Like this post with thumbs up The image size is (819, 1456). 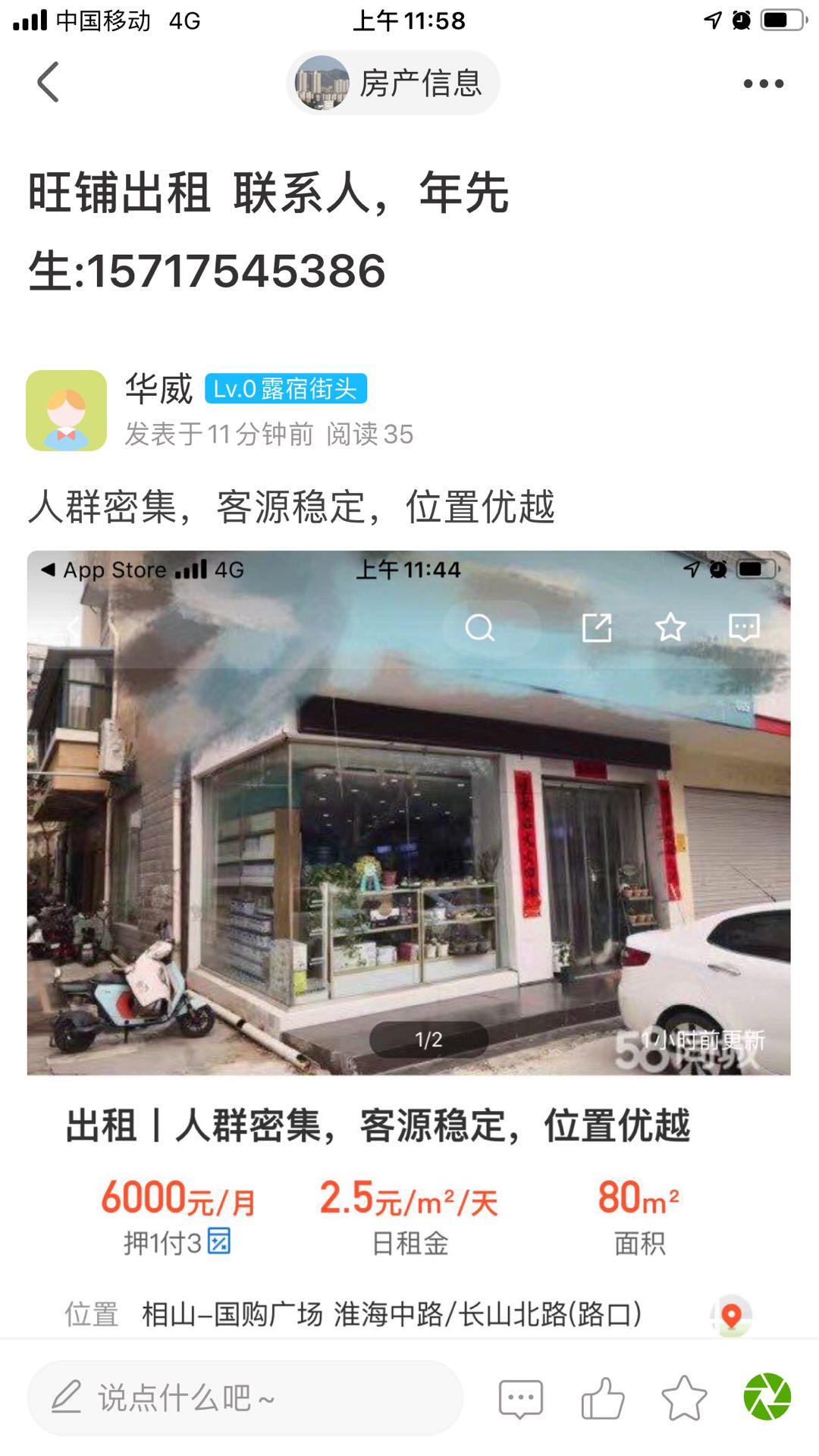(x=603, y=1398)
